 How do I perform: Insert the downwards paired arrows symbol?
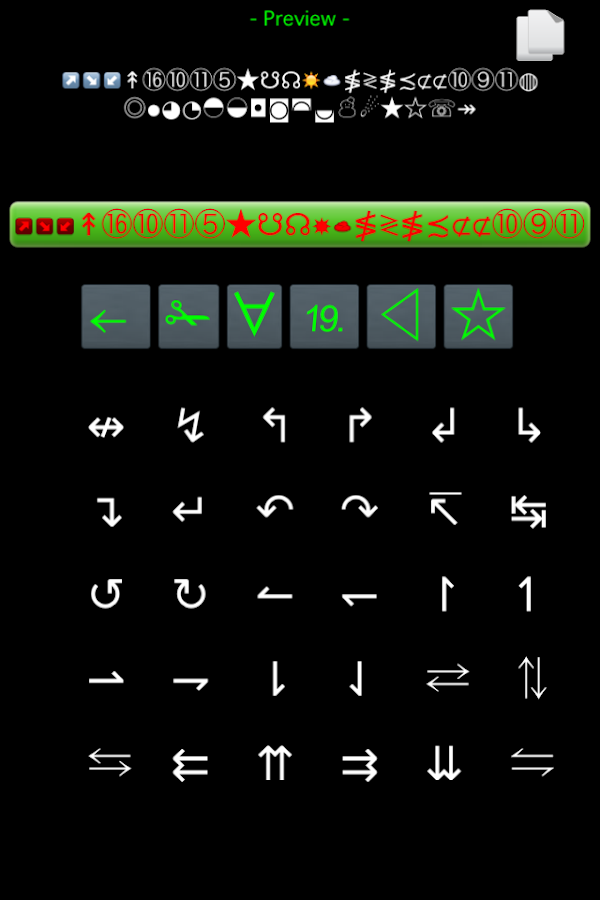coord(444,765)
